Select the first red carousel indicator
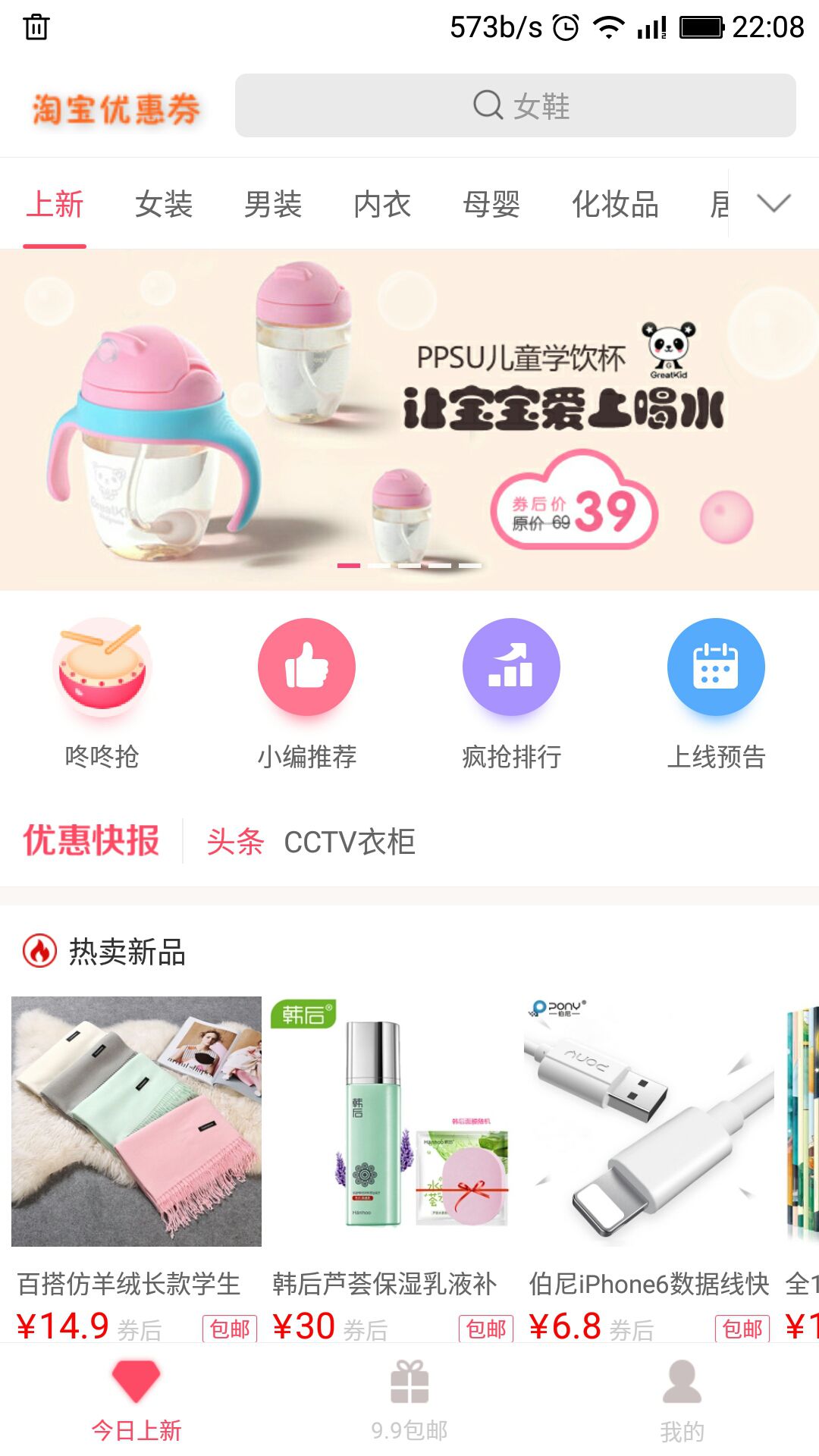The image size is (819, 1456). [x=350, y=565]
